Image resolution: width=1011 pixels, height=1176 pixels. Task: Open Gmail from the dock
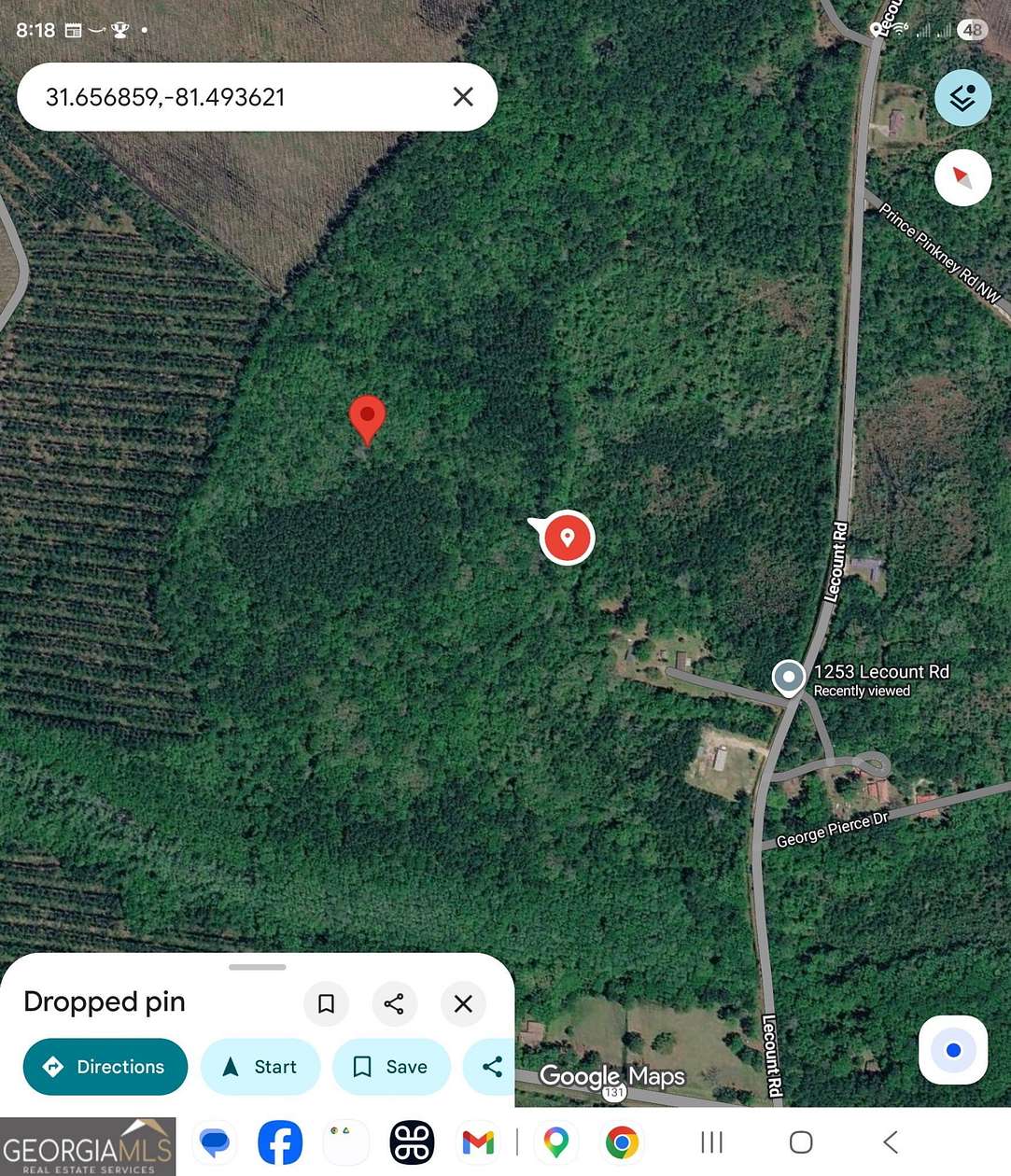pos(478,1141)
